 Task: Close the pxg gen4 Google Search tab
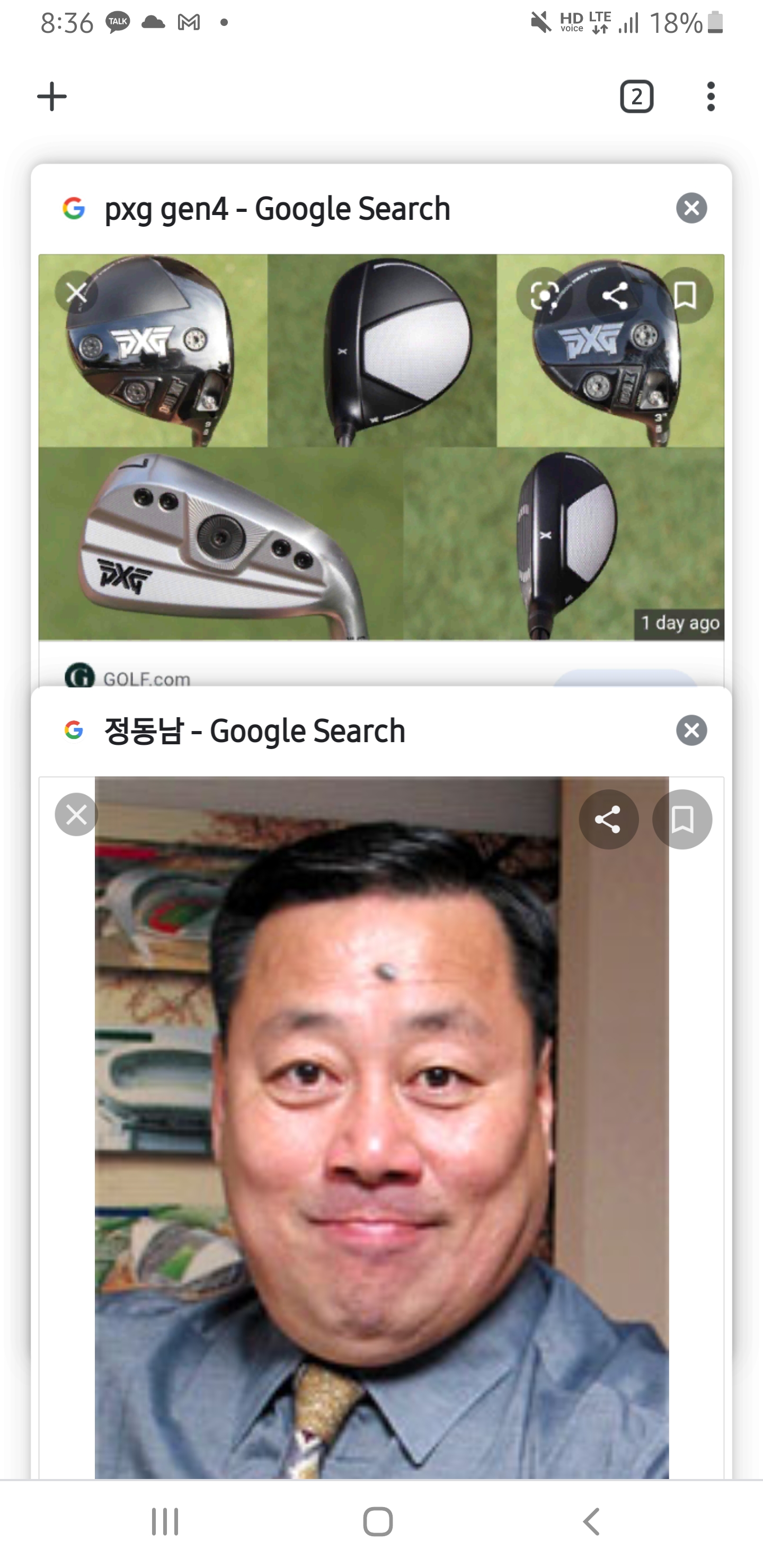[x=691, y=208]
